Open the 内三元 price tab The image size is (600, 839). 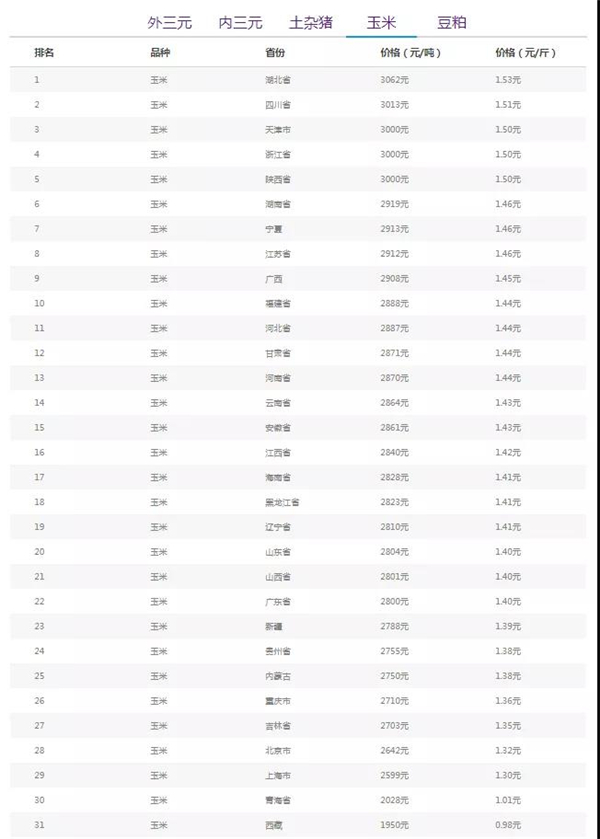[240, 22]
